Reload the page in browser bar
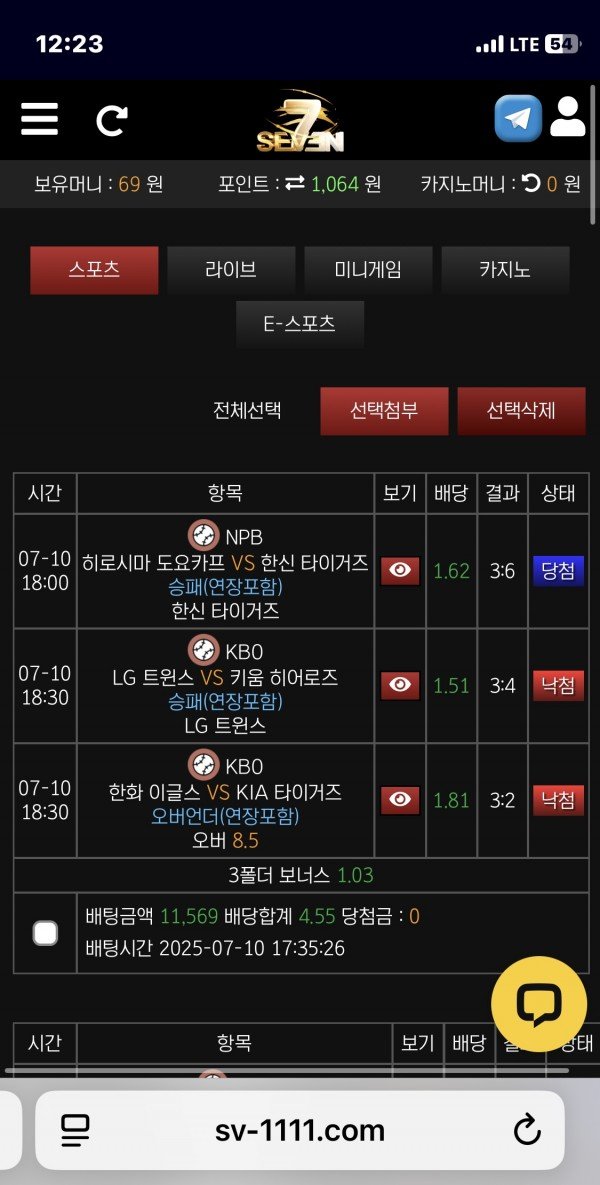 pos(527,1131)
